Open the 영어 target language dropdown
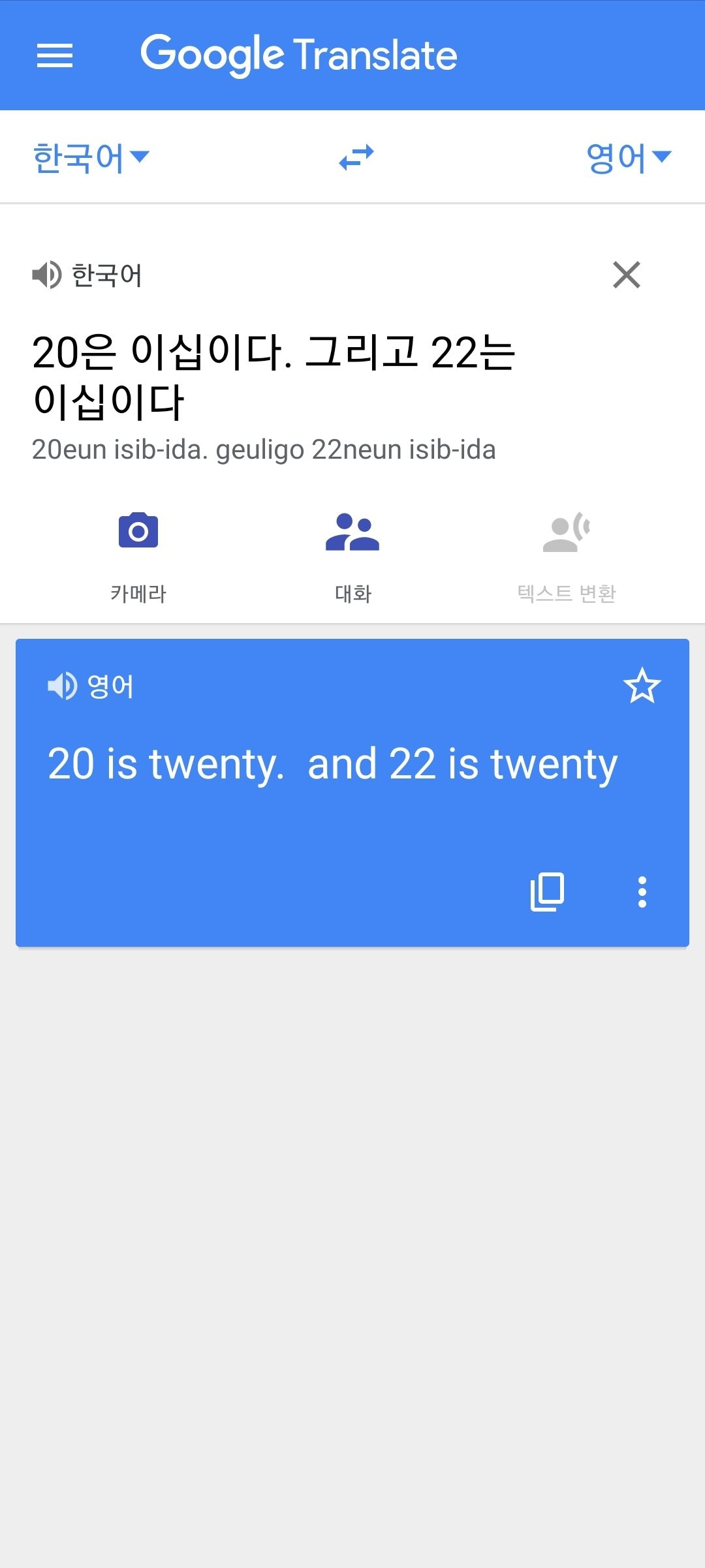Viewport: 705px width, 1568px height. point(627,157)
